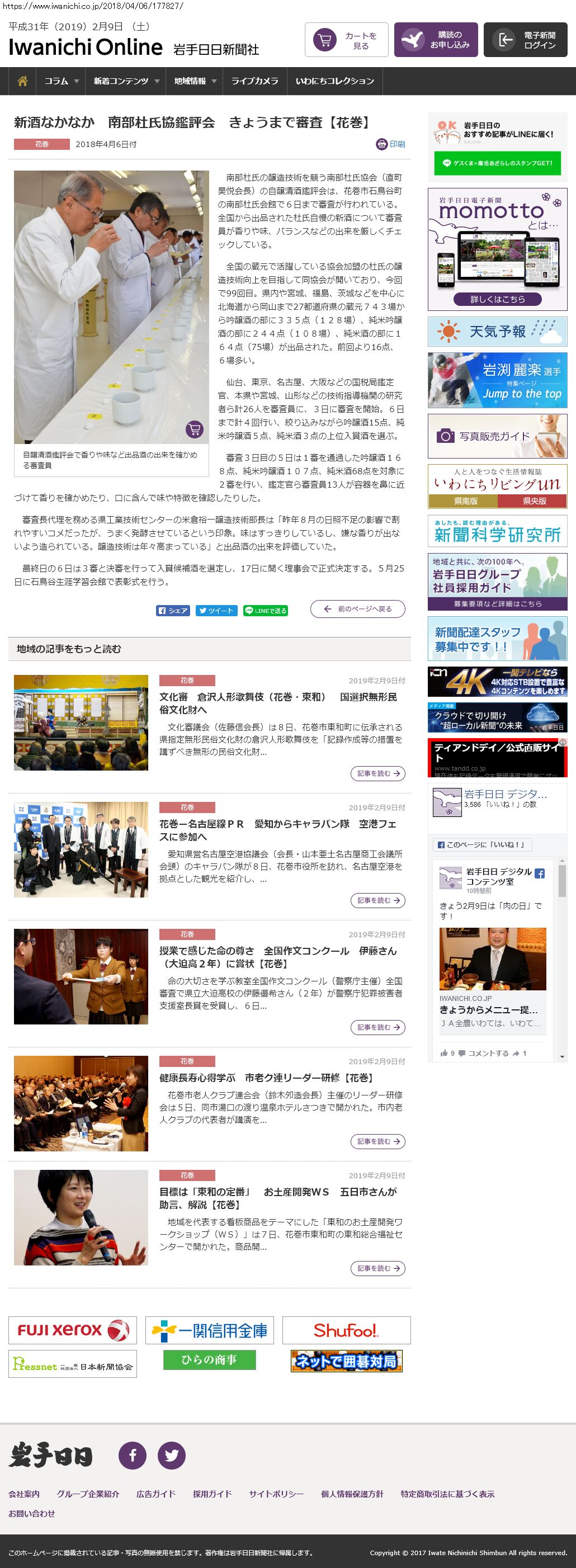Go back with 前のページへ戻る
Viewport: 576px width, 1568px height.
[x=358, y=609]
